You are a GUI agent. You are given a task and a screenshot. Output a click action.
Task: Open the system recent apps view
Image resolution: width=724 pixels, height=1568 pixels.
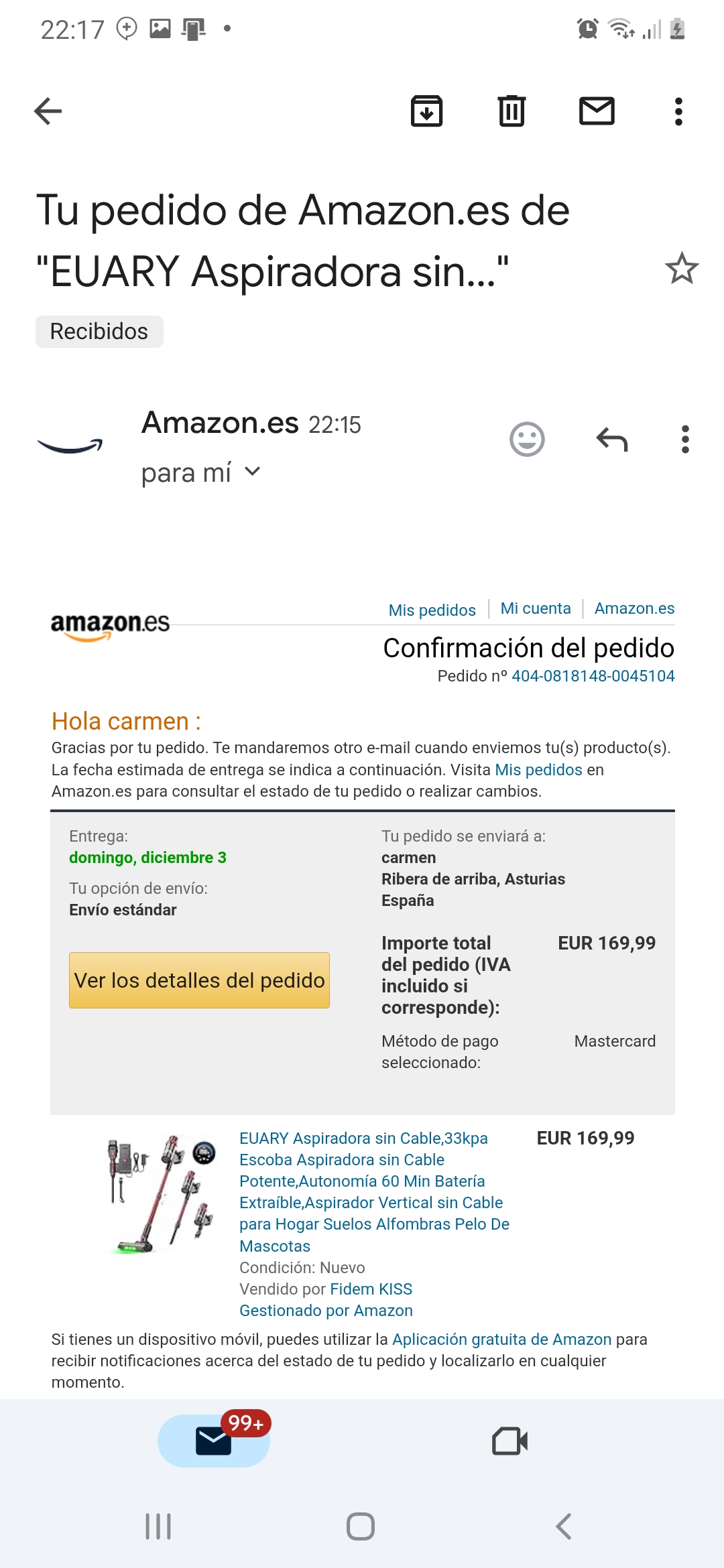(158, 1526)
